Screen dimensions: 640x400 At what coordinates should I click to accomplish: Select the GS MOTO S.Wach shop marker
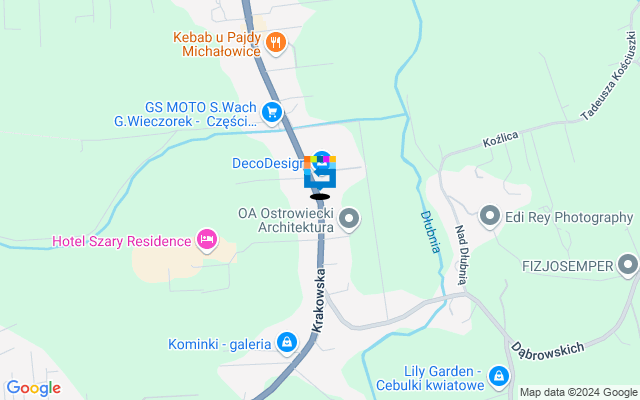271,112
